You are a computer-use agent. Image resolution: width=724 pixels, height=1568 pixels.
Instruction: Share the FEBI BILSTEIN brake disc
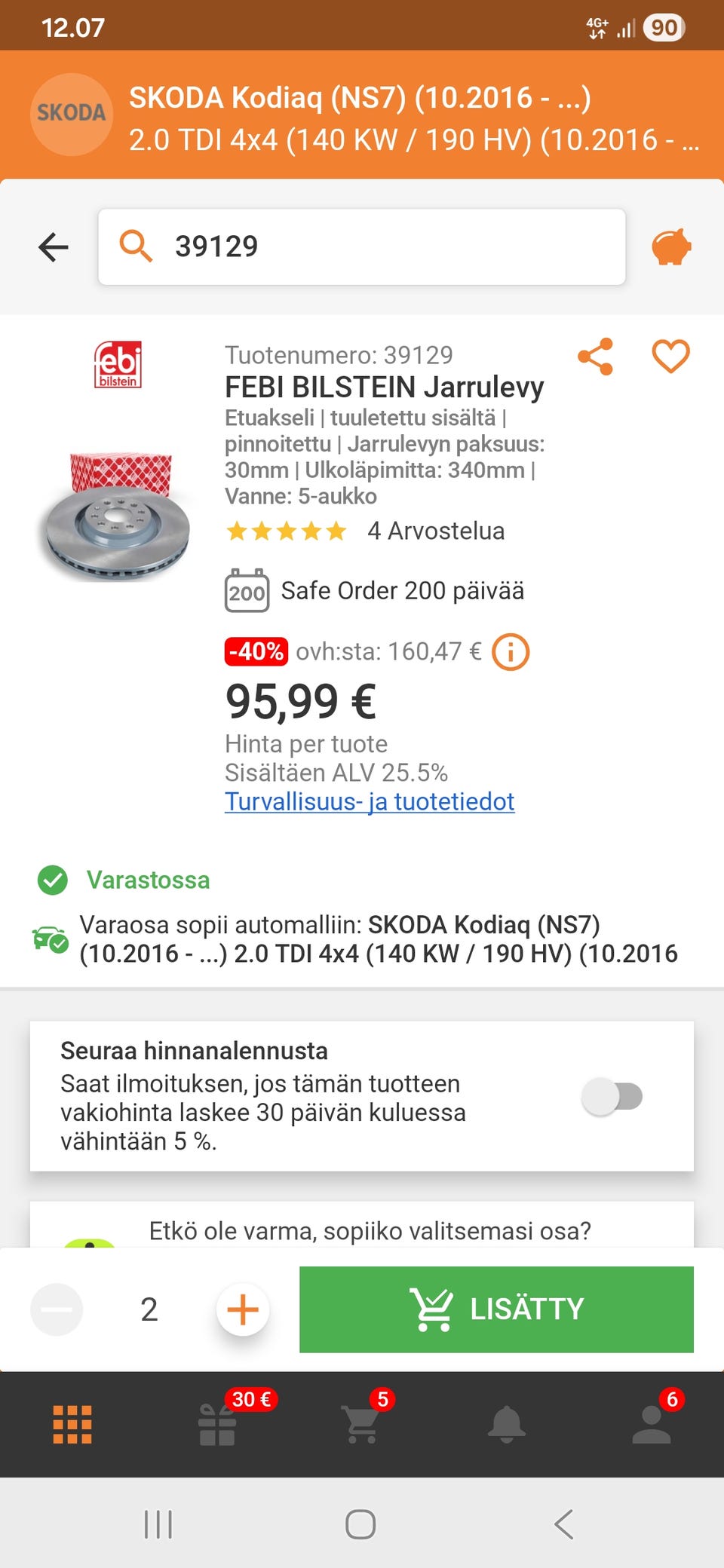pos(596,357)
